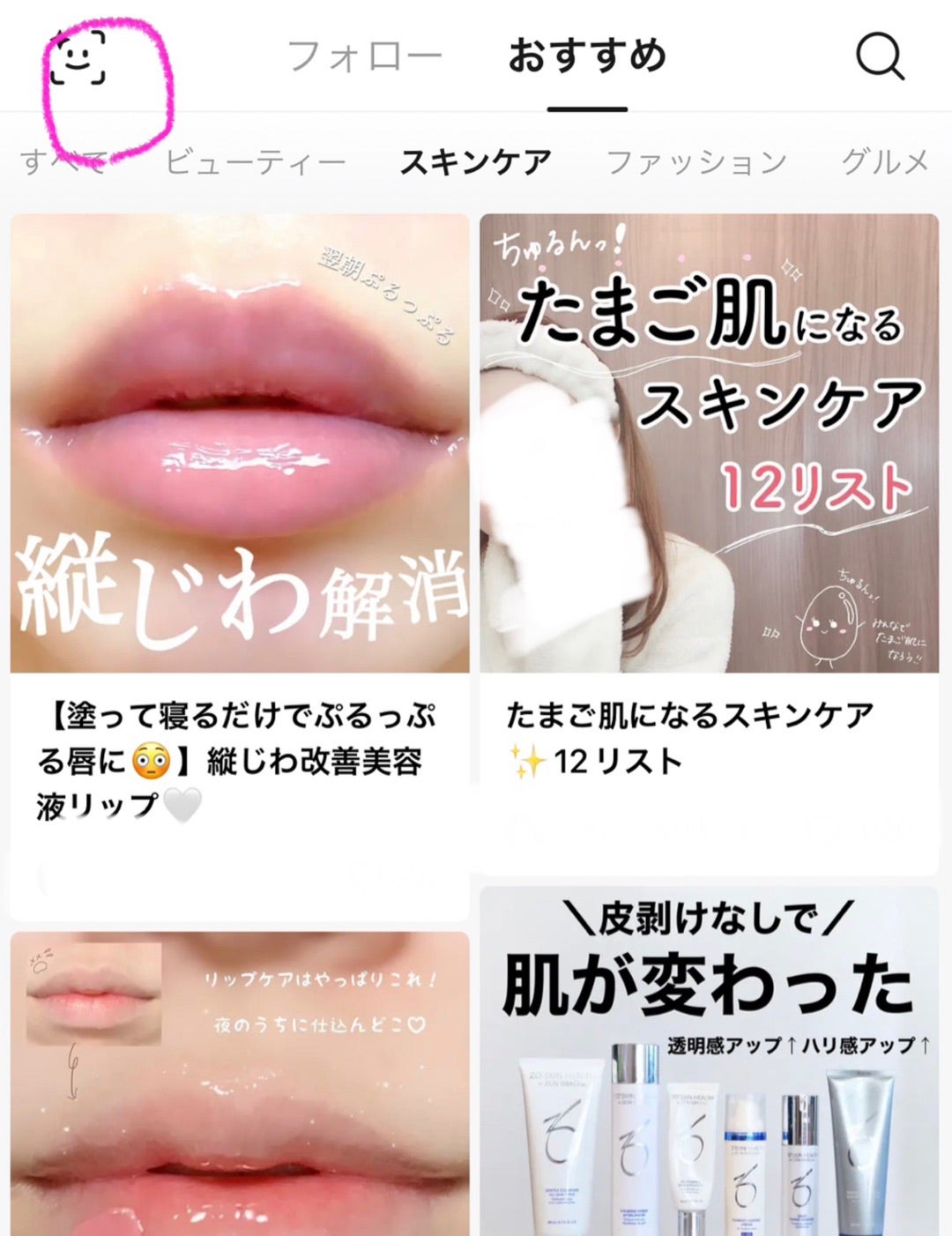Go to the グルメ category
Screen dimensions: 952x1236
[885, 162]
